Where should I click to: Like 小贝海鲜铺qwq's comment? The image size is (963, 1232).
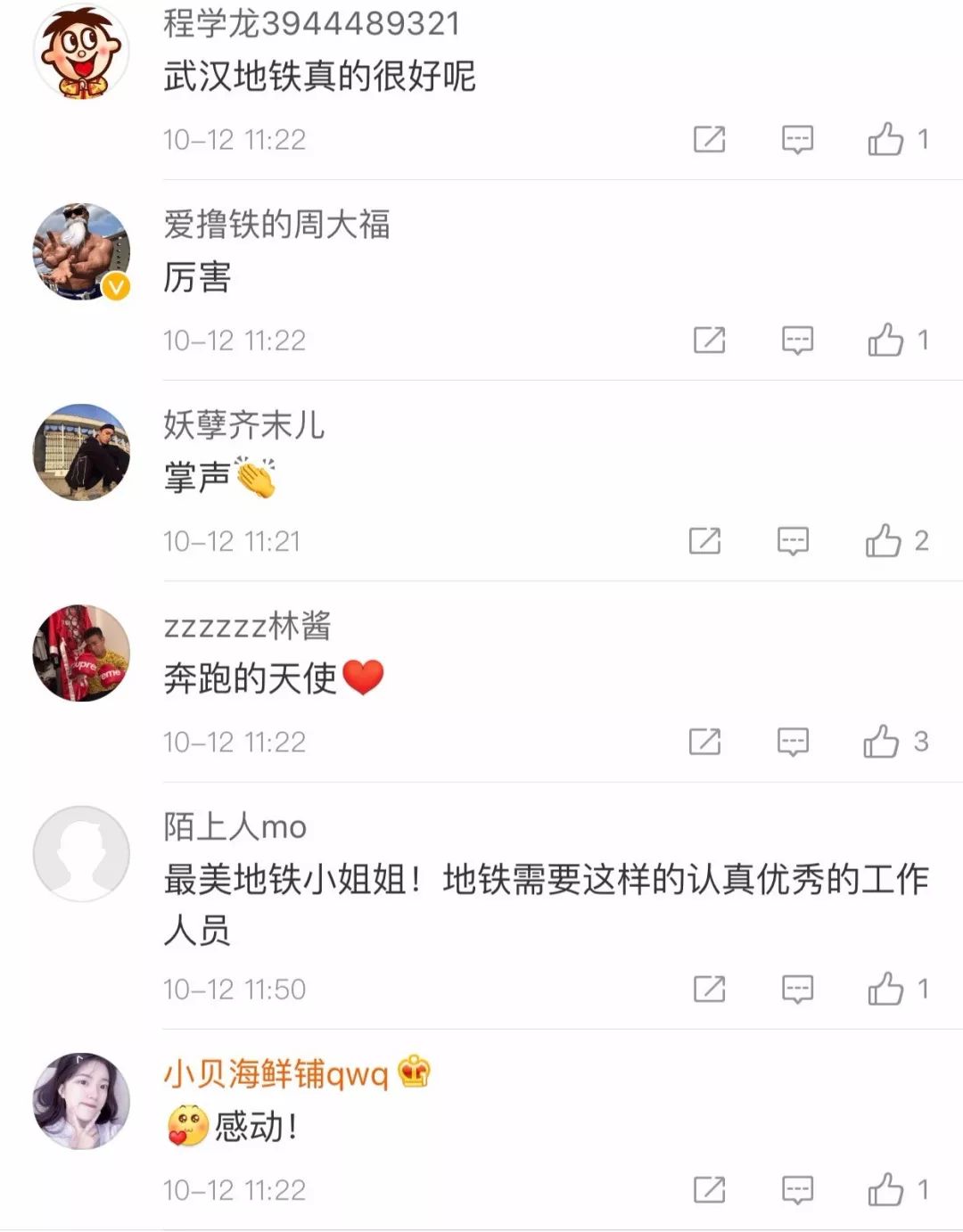tap(885, 1189)
